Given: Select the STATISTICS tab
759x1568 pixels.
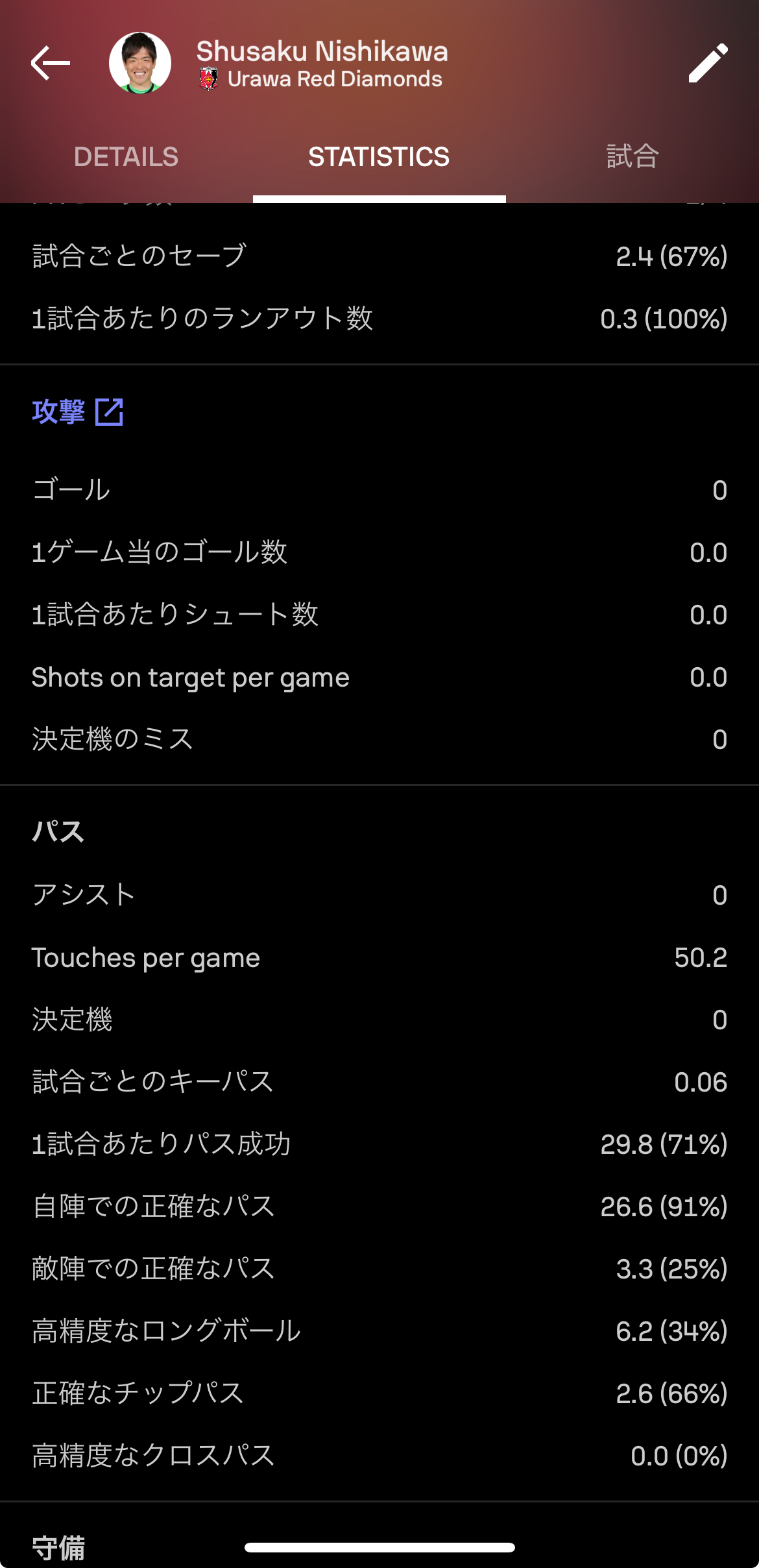Looking at the screenshot, I should [x=379, y=157].
